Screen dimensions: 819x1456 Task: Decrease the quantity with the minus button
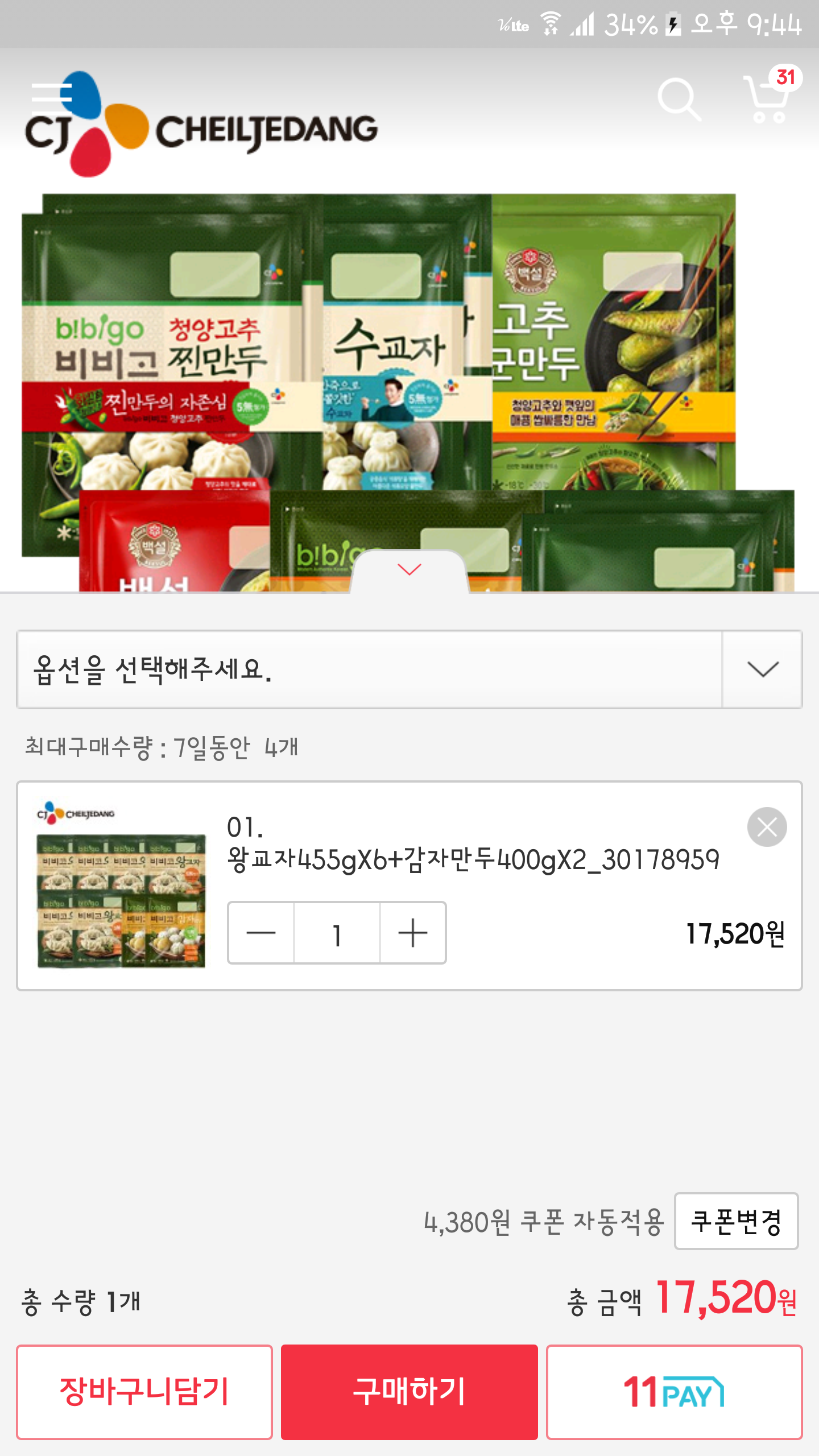[x=261, y=933]
